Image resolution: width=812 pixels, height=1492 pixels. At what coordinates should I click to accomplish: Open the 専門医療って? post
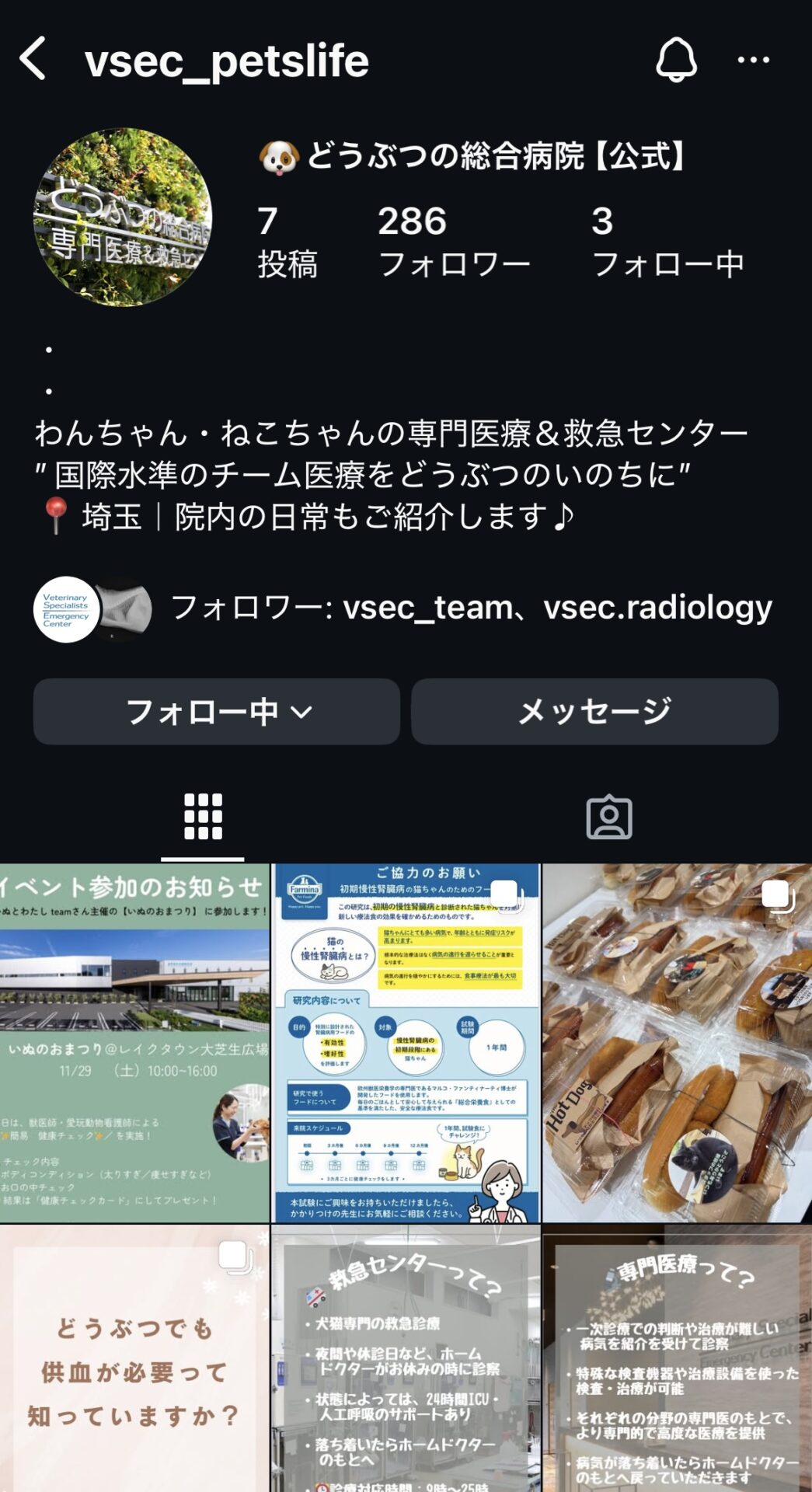coord(677,1360)
